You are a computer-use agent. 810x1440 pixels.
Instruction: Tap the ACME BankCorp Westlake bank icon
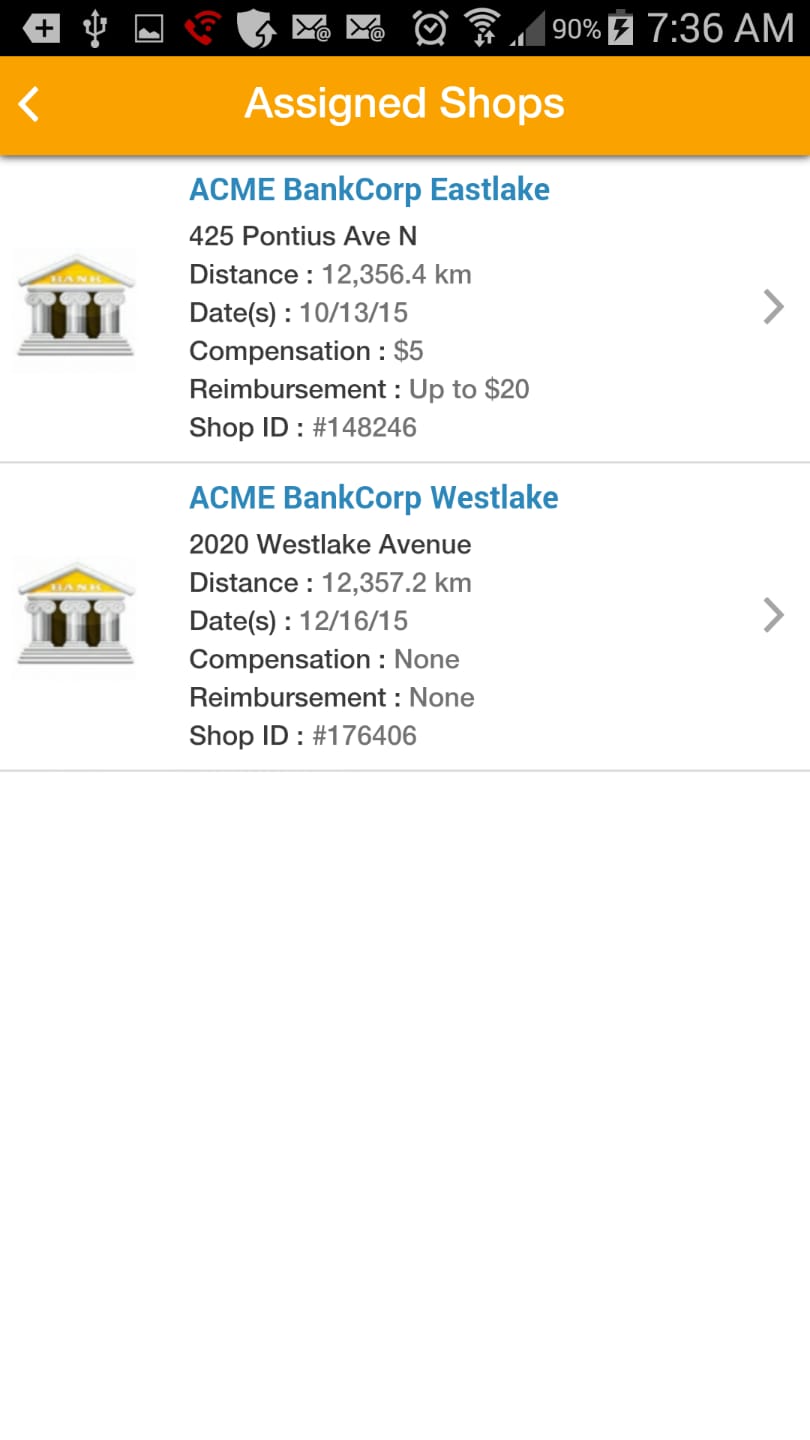pyautogui.click(x=73, y=616)
